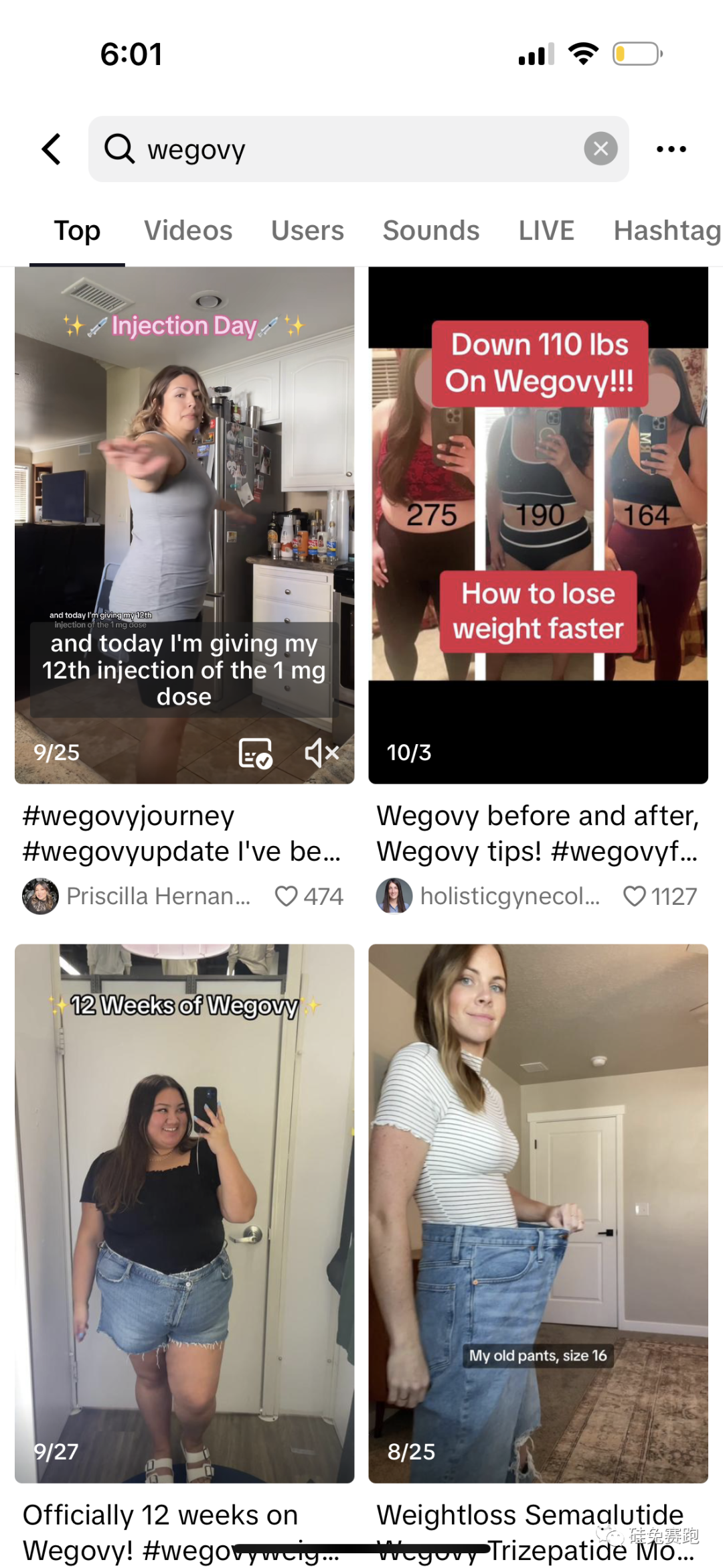The image size is (723, 1568).
Task: Clear the wegovy search text
Action: coord(600,149)
